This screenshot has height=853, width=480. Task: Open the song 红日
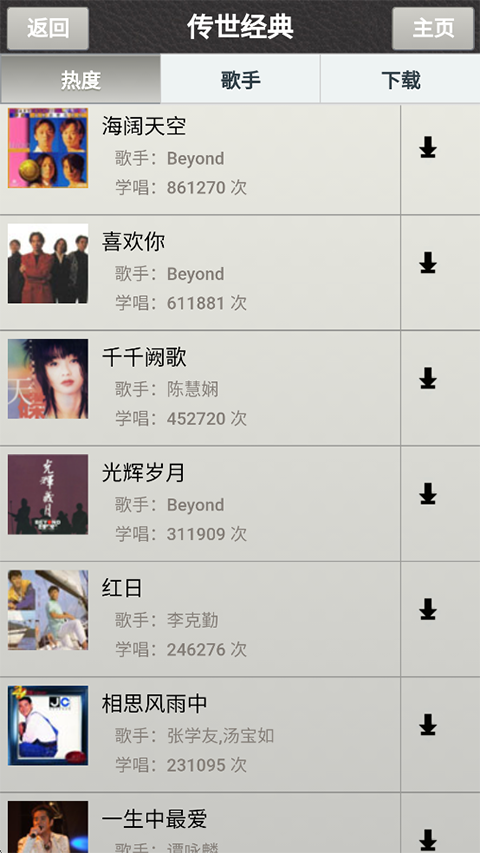[x=200, y=619]
